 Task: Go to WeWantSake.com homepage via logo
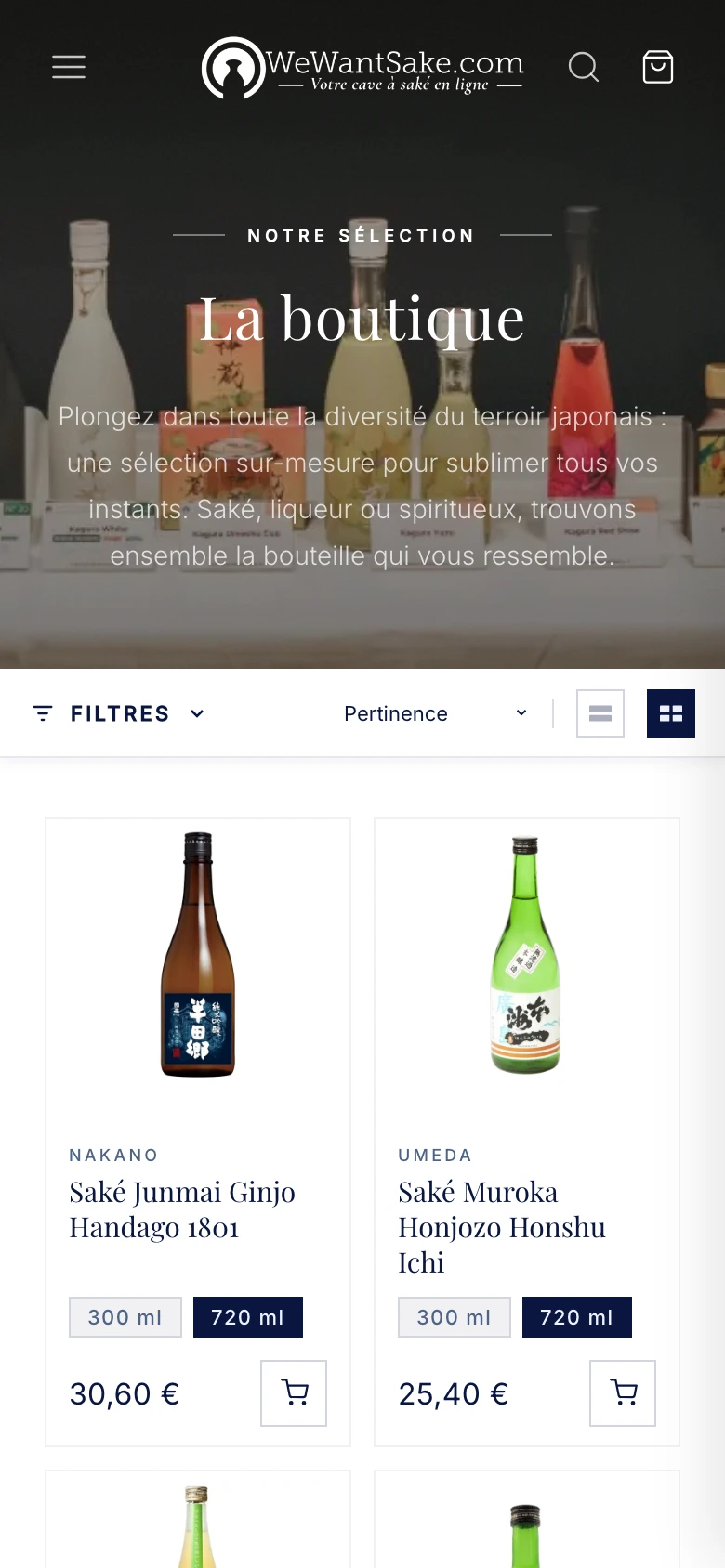pos(362,68)
